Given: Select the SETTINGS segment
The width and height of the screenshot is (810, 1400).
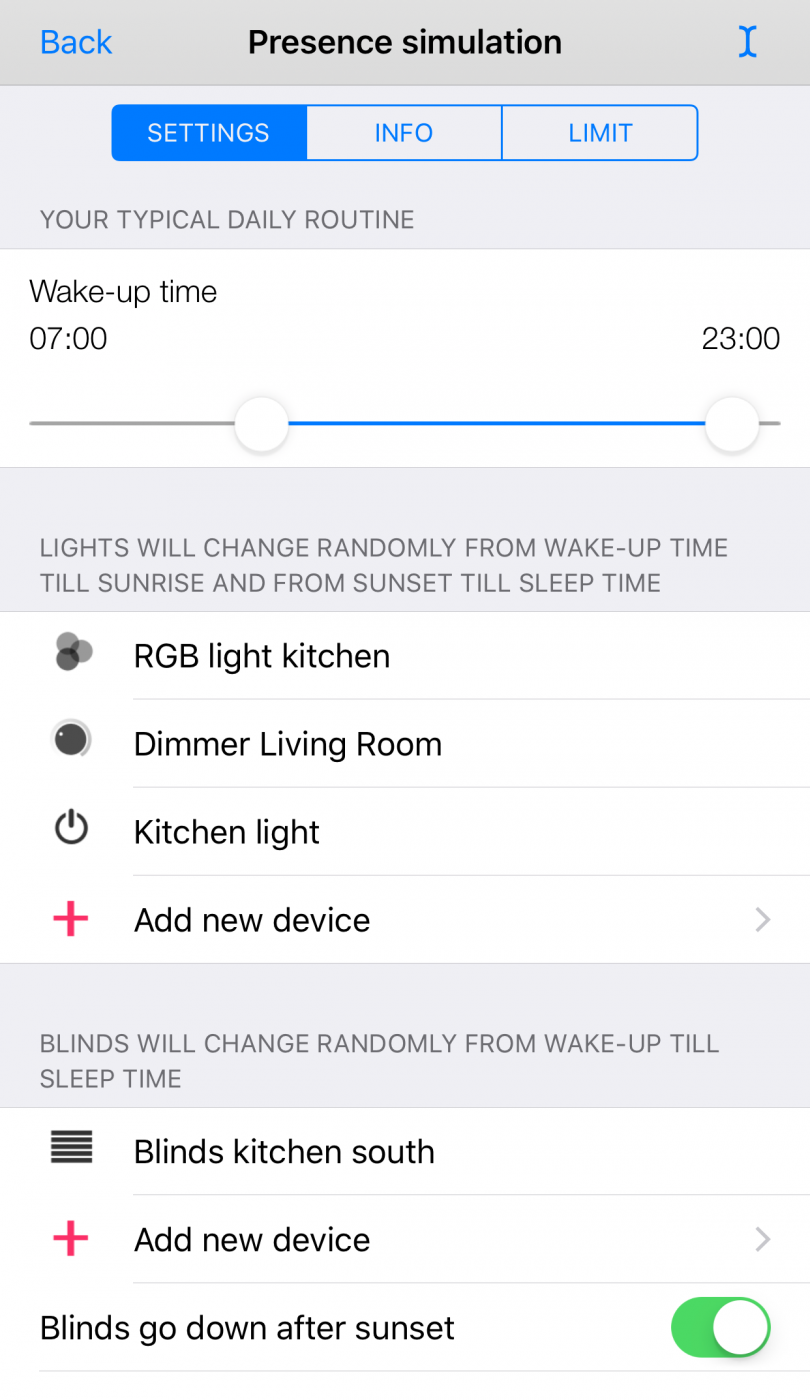Looking at the screenshot, I should click(209, 133).
